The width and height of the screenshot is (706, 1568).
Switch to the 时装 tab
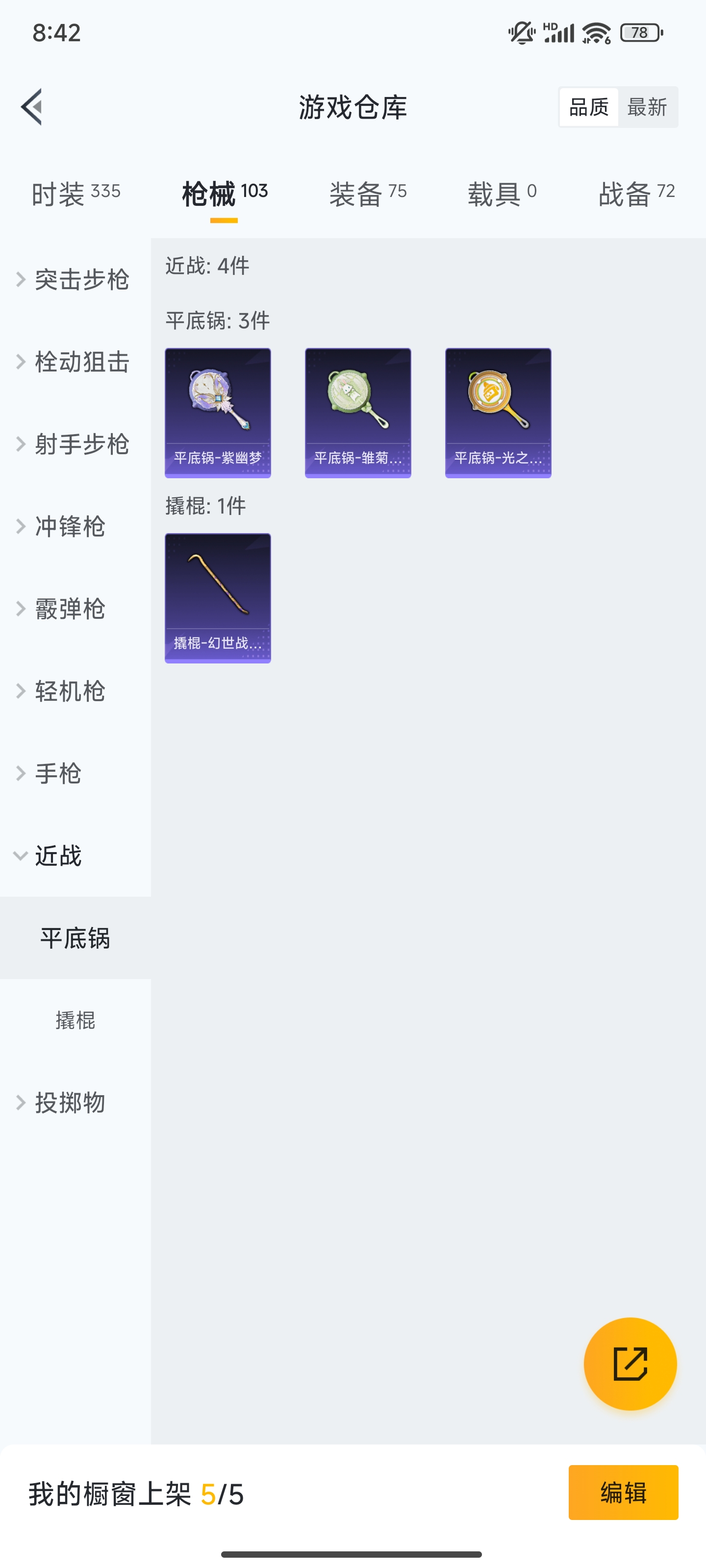point(76,192)
